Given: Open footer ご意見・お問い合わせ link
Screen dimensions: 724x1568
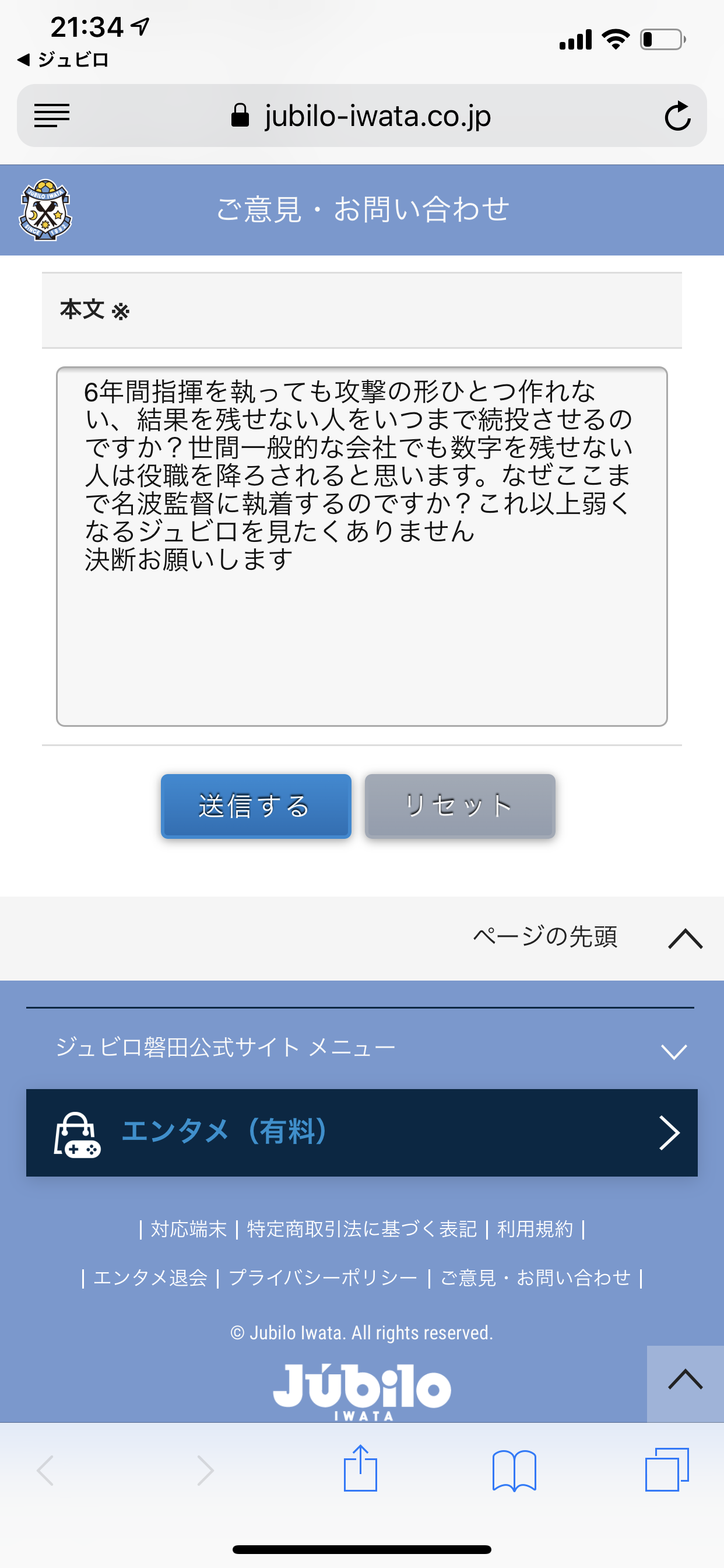Looking at the screenshot, I should [535, 1277].
